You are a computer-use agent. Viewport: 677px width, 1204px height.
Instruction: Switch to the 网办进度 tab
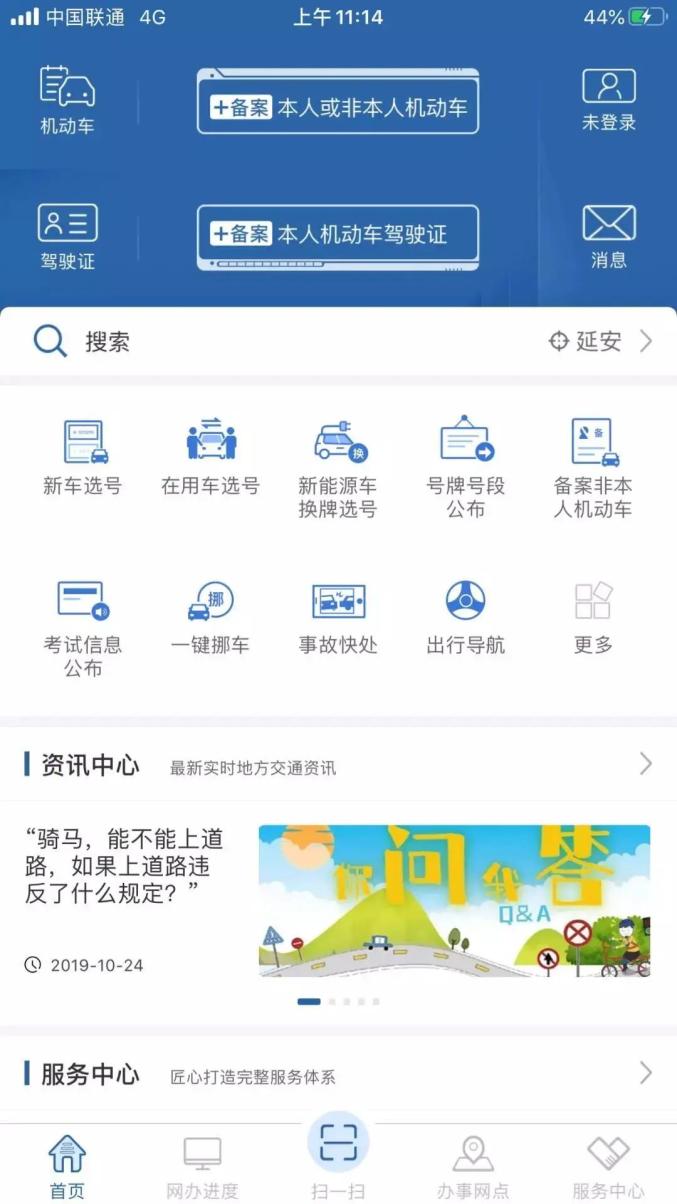click(x=203, y=1166)
